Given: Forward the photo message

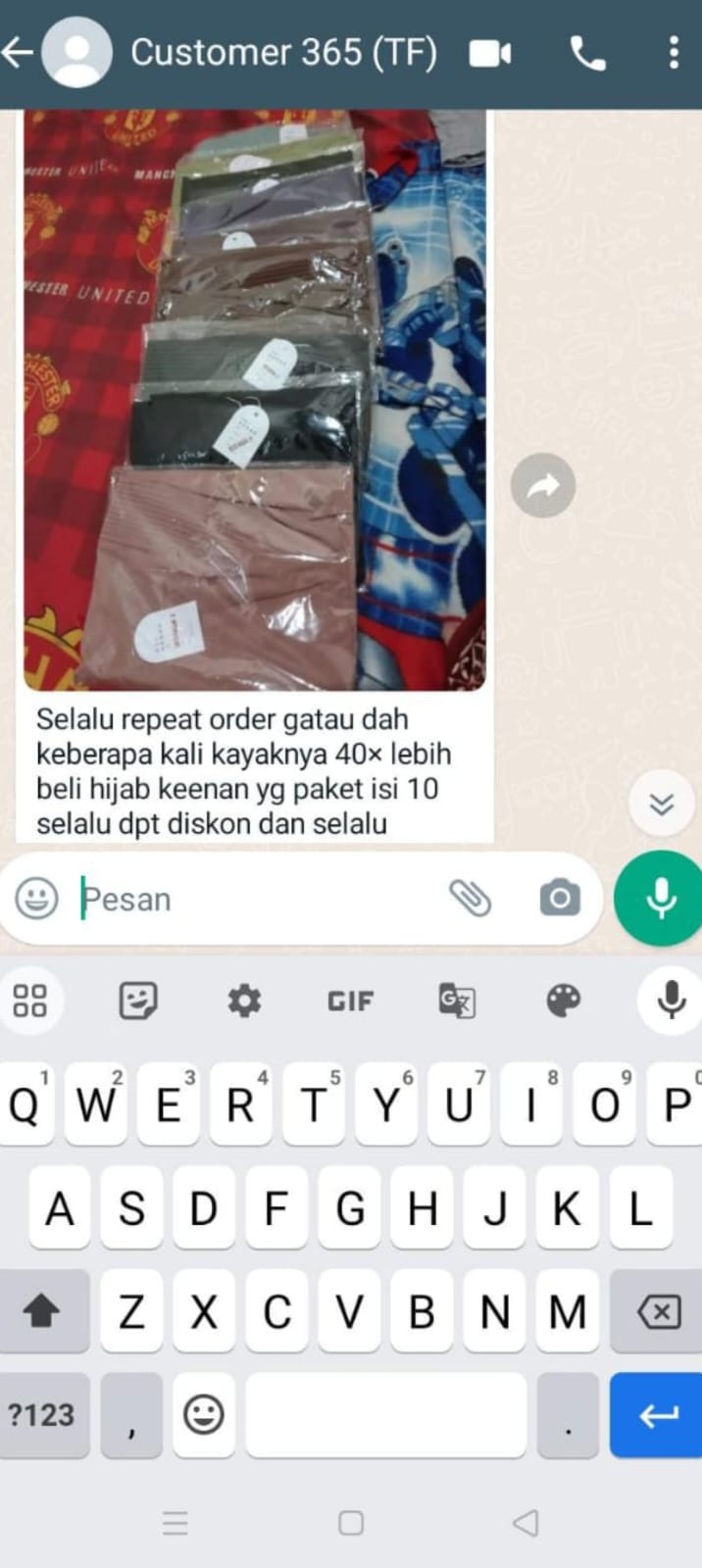Looking at the screenshot, I should (x=543, y=485).
